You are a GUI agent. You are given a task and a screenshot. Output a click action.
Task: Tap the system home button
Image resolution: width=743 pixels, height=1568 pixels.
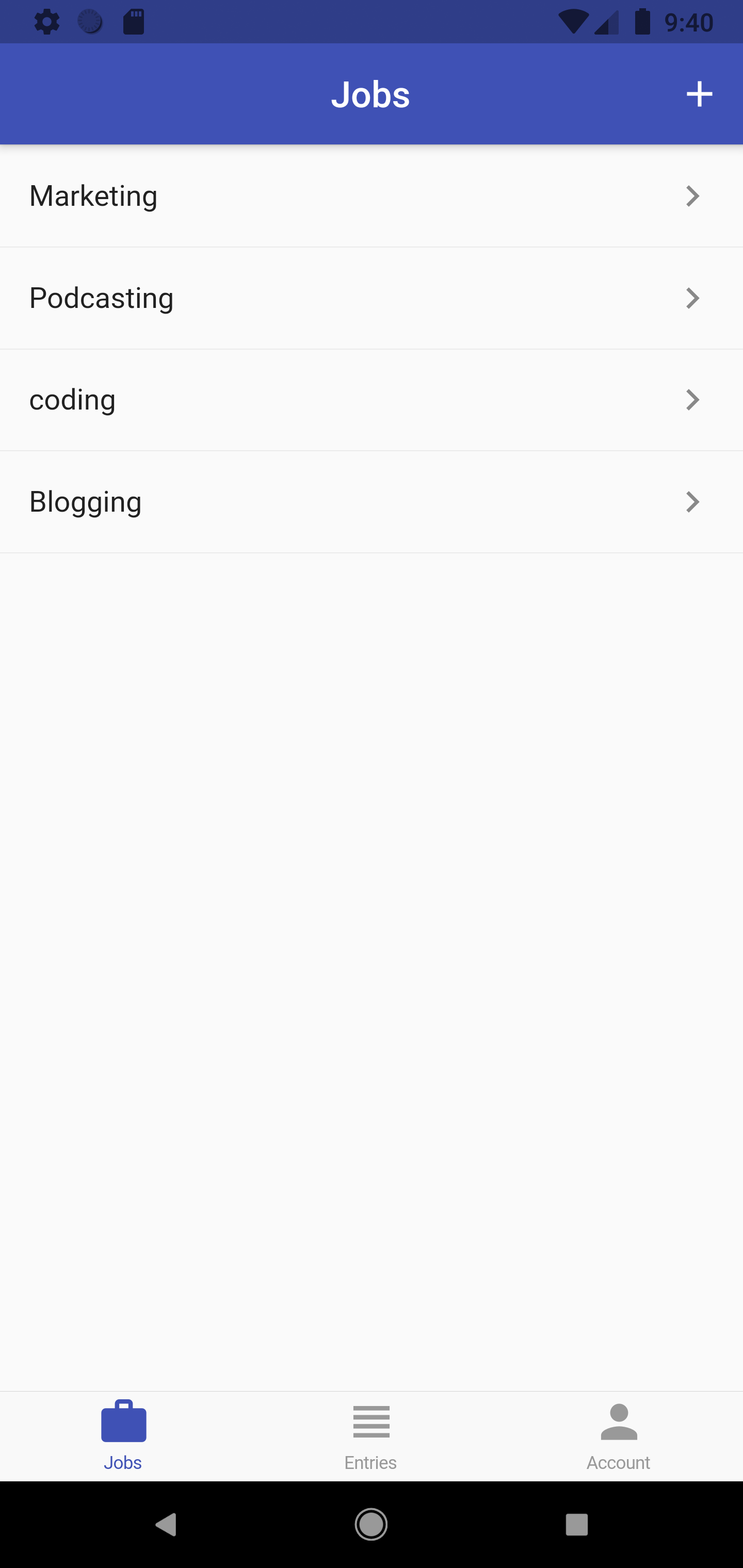coord(371,1525)
